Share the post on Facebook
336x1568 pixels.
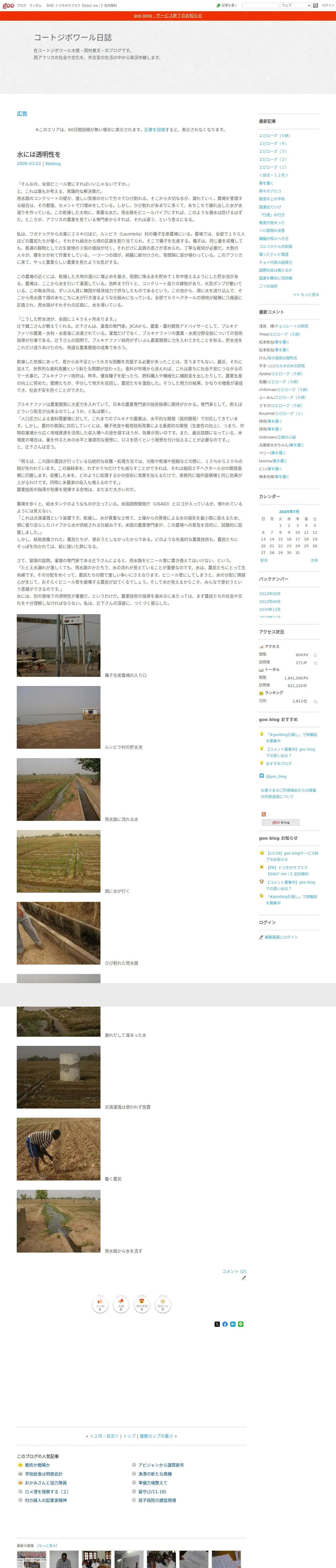[225, 1324]
